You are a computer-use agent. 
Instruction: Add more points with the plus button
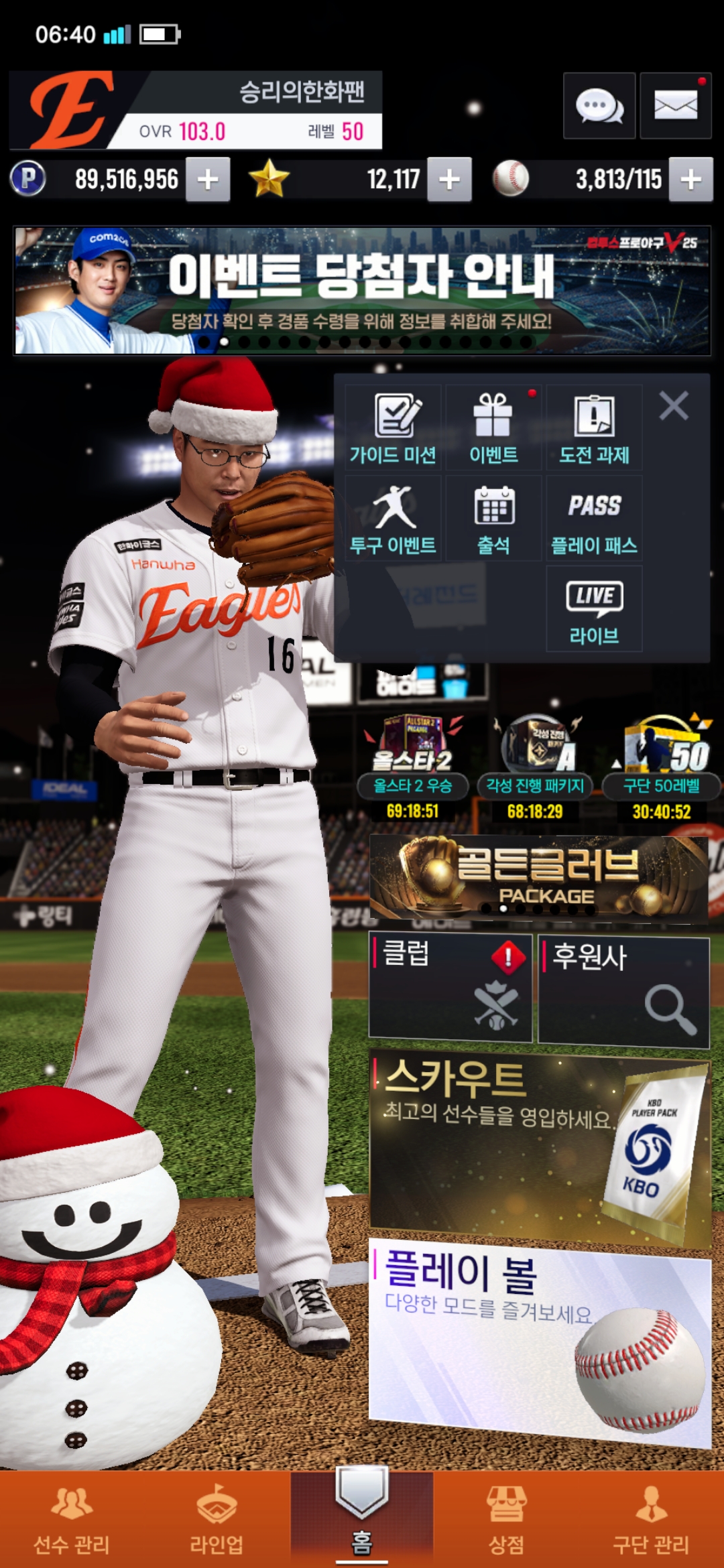208,180
